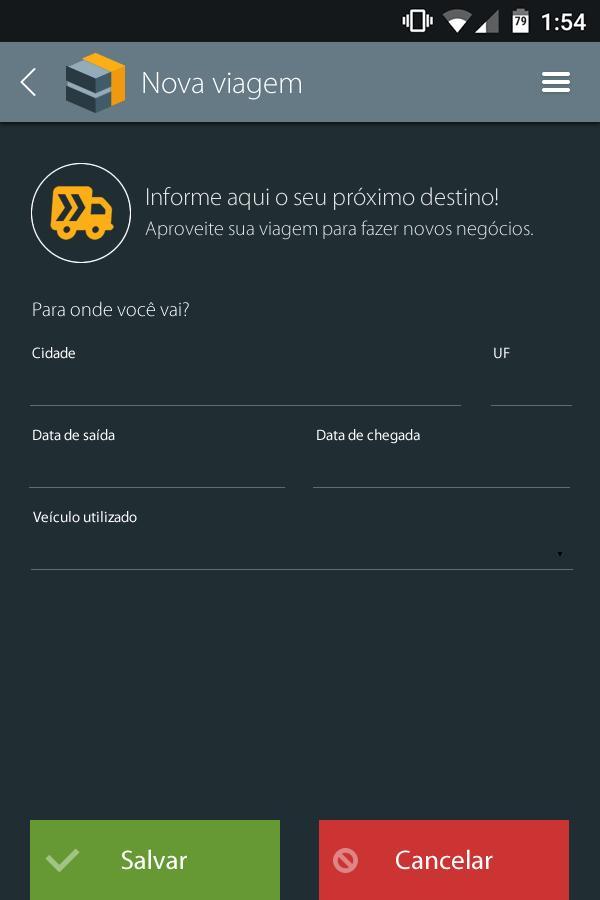The width and height of the screenshot is (600, 900).
Task: Go back using the top-left arrow
Action: point(28,83)
